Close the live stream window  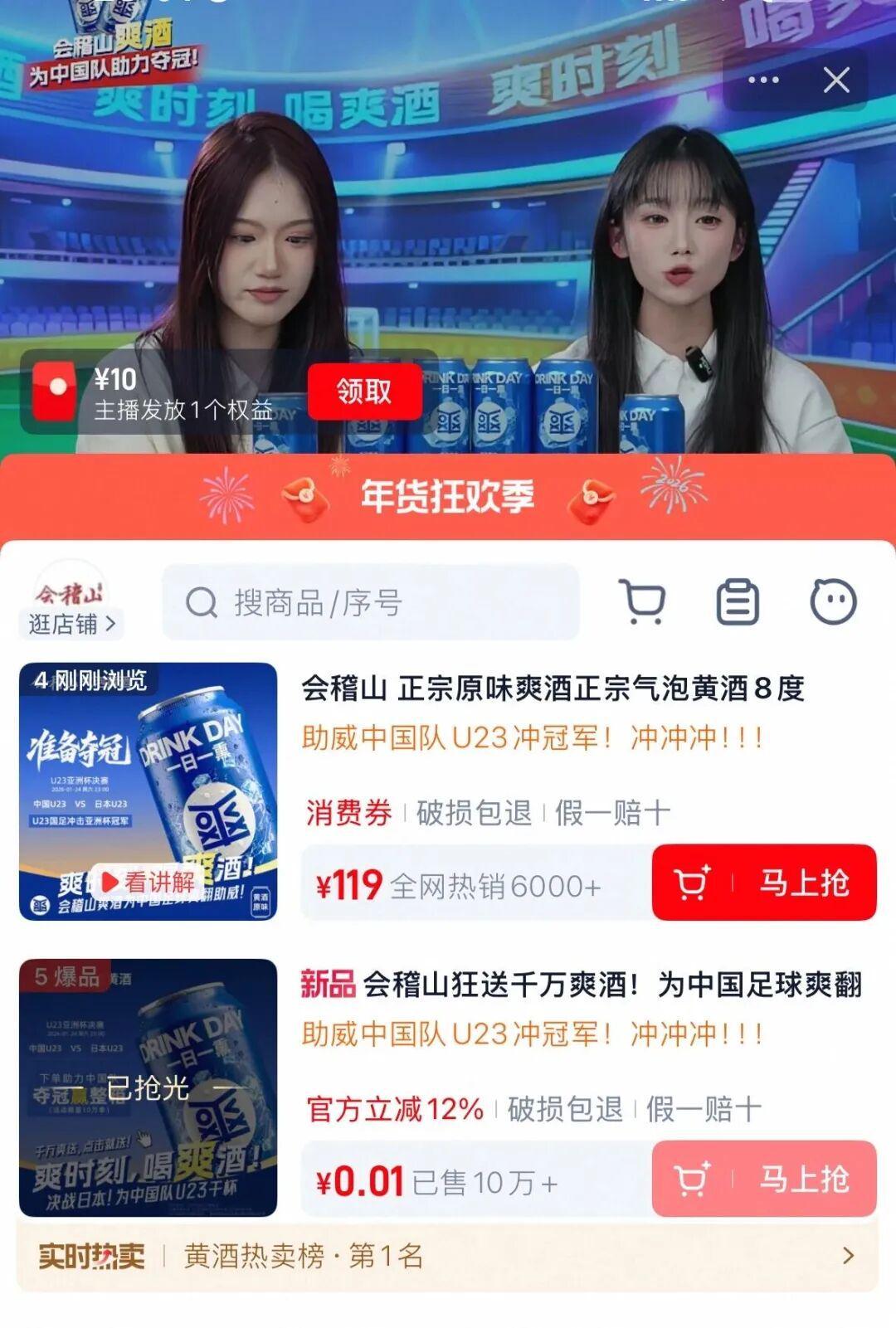(x=836, y=80)
